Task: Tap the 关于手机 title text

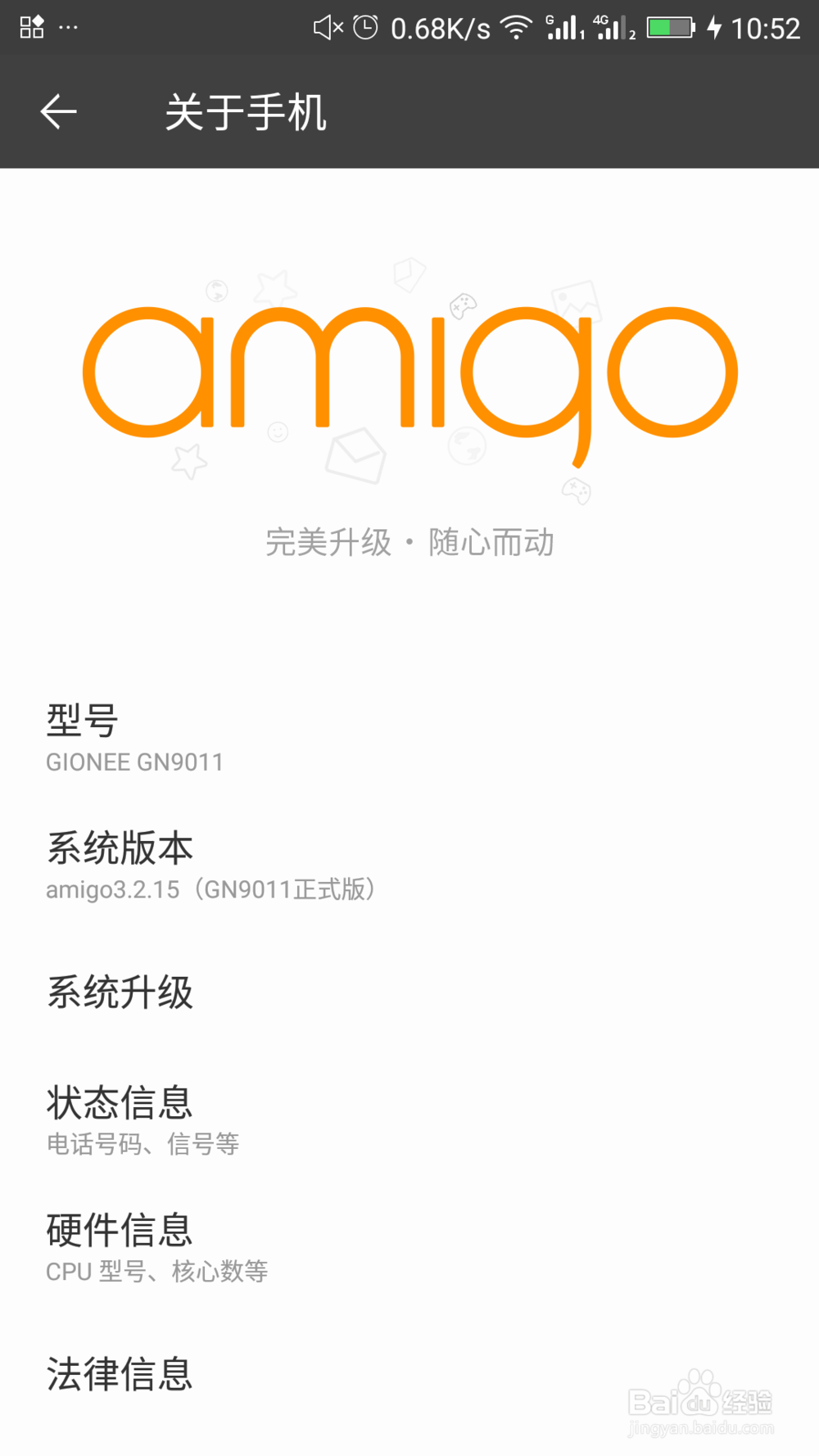Action: tap(247, 114)
